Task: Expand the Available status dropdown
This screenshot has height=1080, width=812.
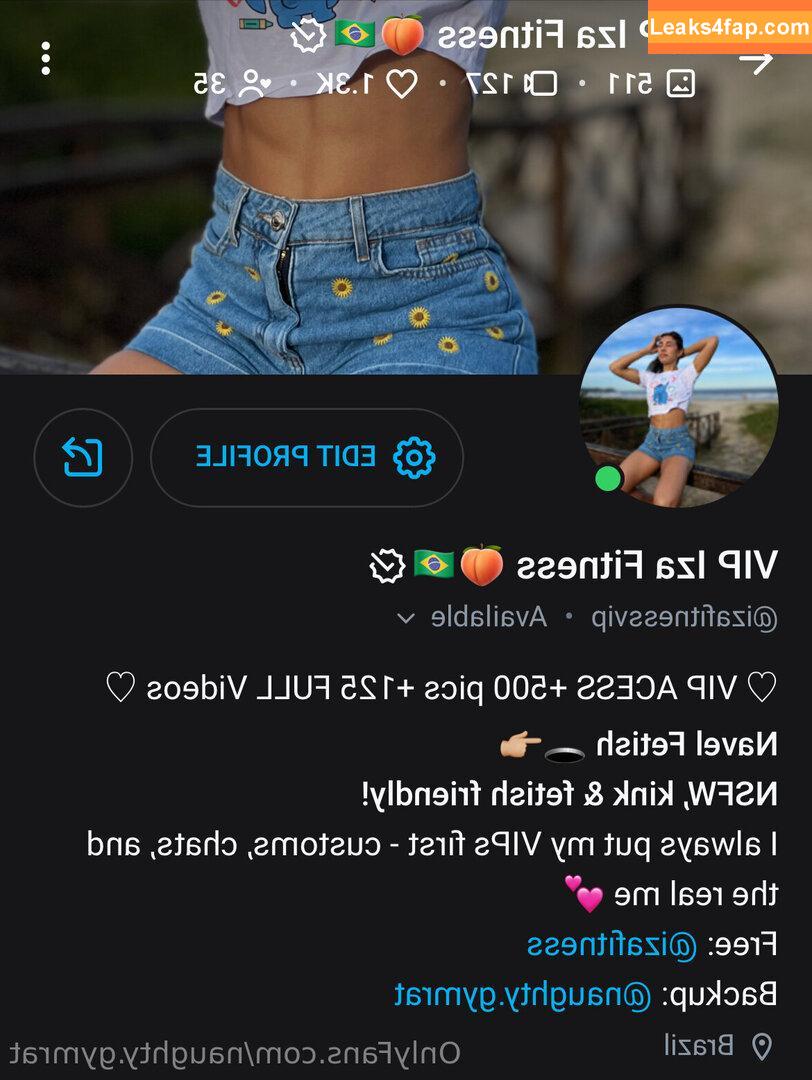Action: [x=406, y=617]
